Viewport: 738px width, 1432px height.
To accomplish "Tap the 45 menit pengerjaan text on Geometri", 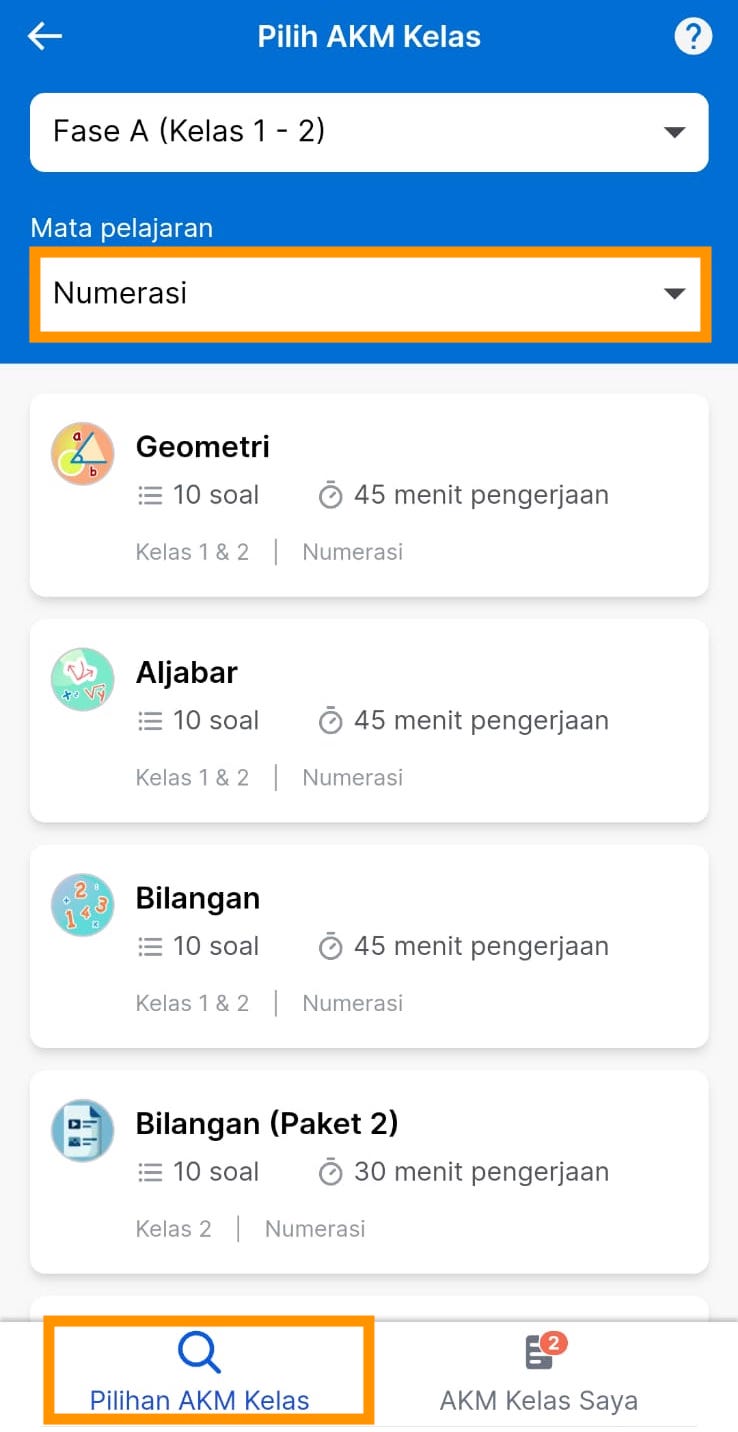I will coord(482,494).
